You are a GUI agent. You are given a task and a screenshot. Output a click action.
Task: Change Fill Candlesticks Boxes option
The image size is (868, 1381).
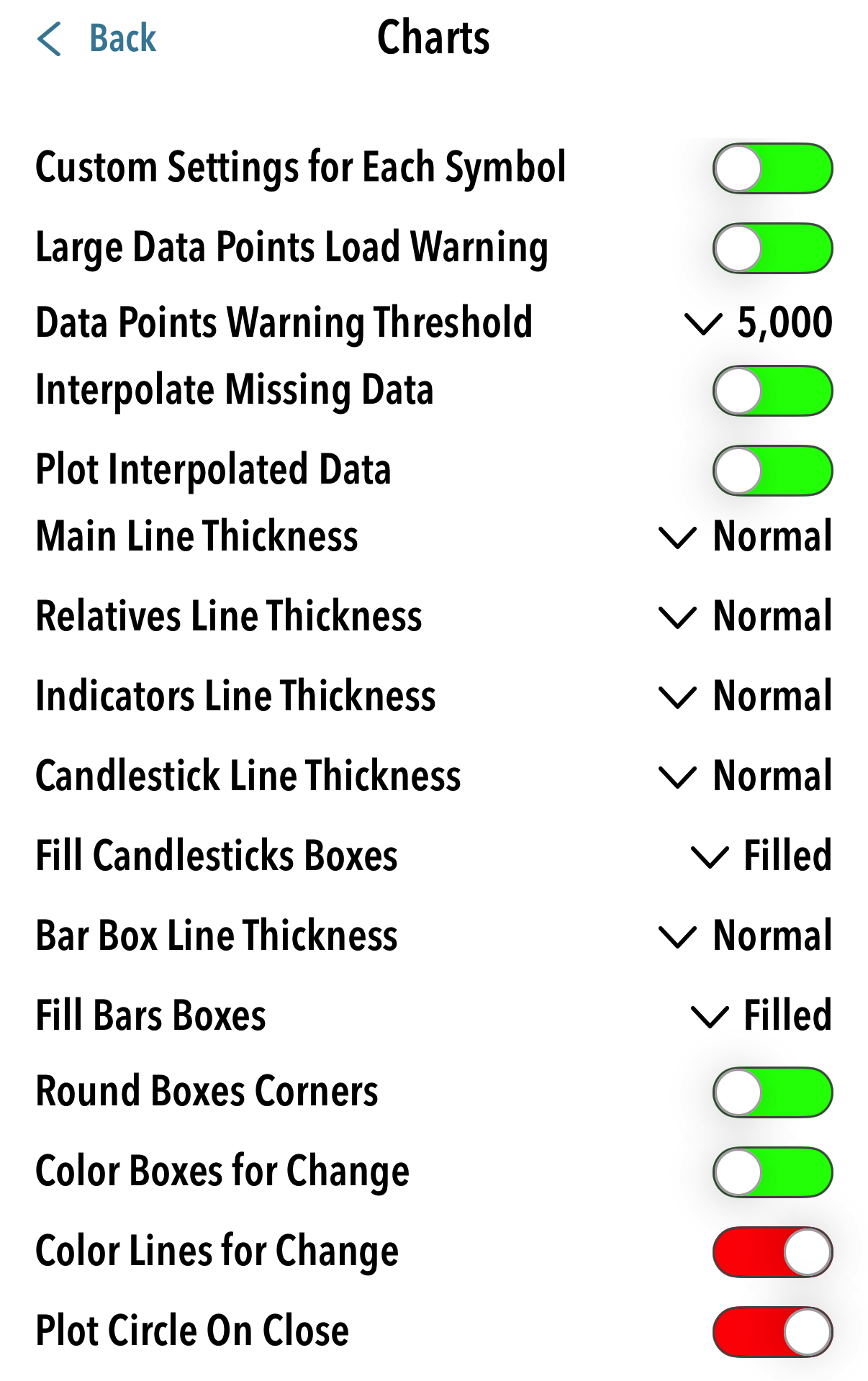coord(761,856)
